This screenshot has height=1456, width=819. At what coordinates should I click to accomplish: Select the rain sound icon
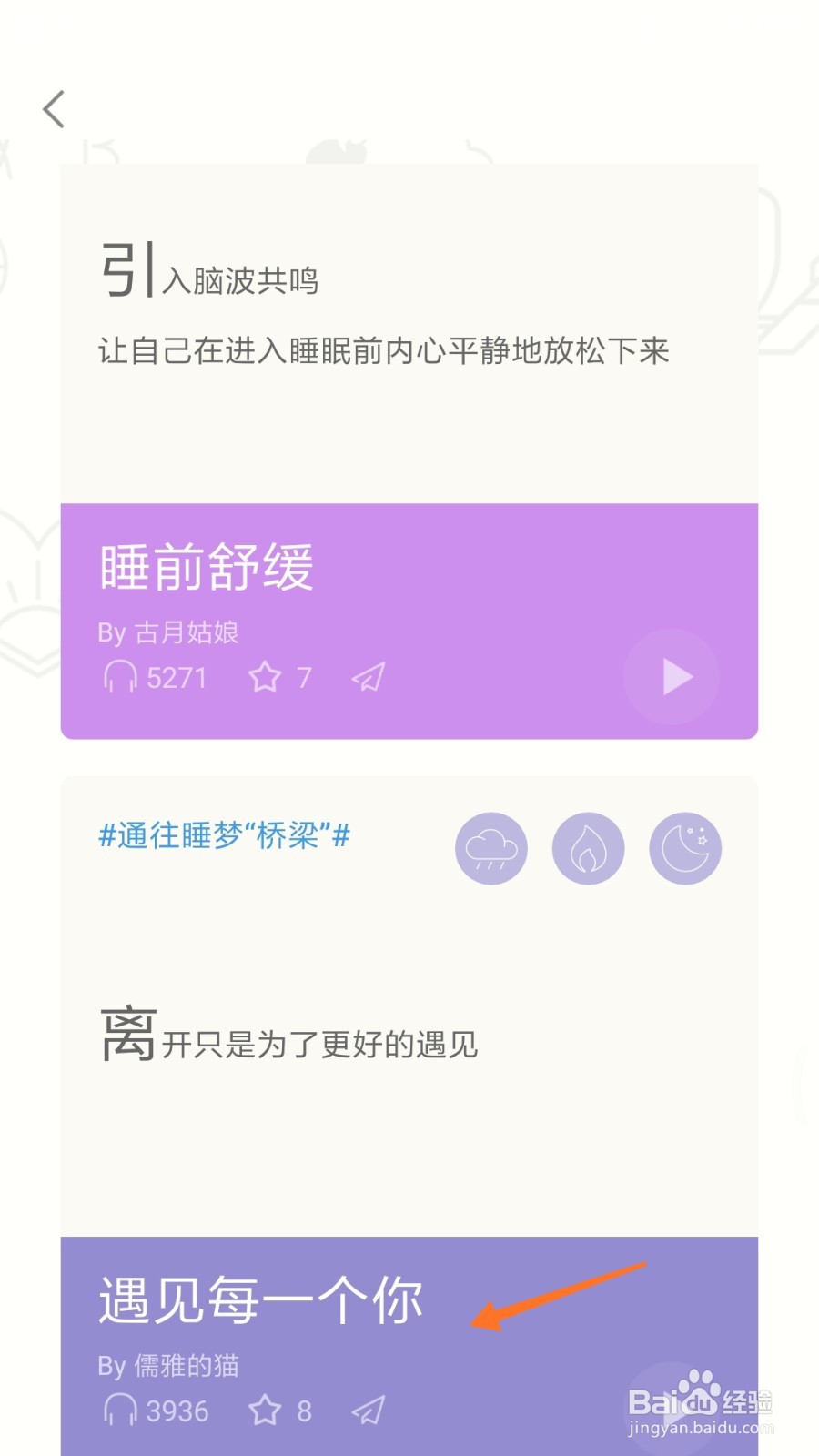tap(491, 847)
